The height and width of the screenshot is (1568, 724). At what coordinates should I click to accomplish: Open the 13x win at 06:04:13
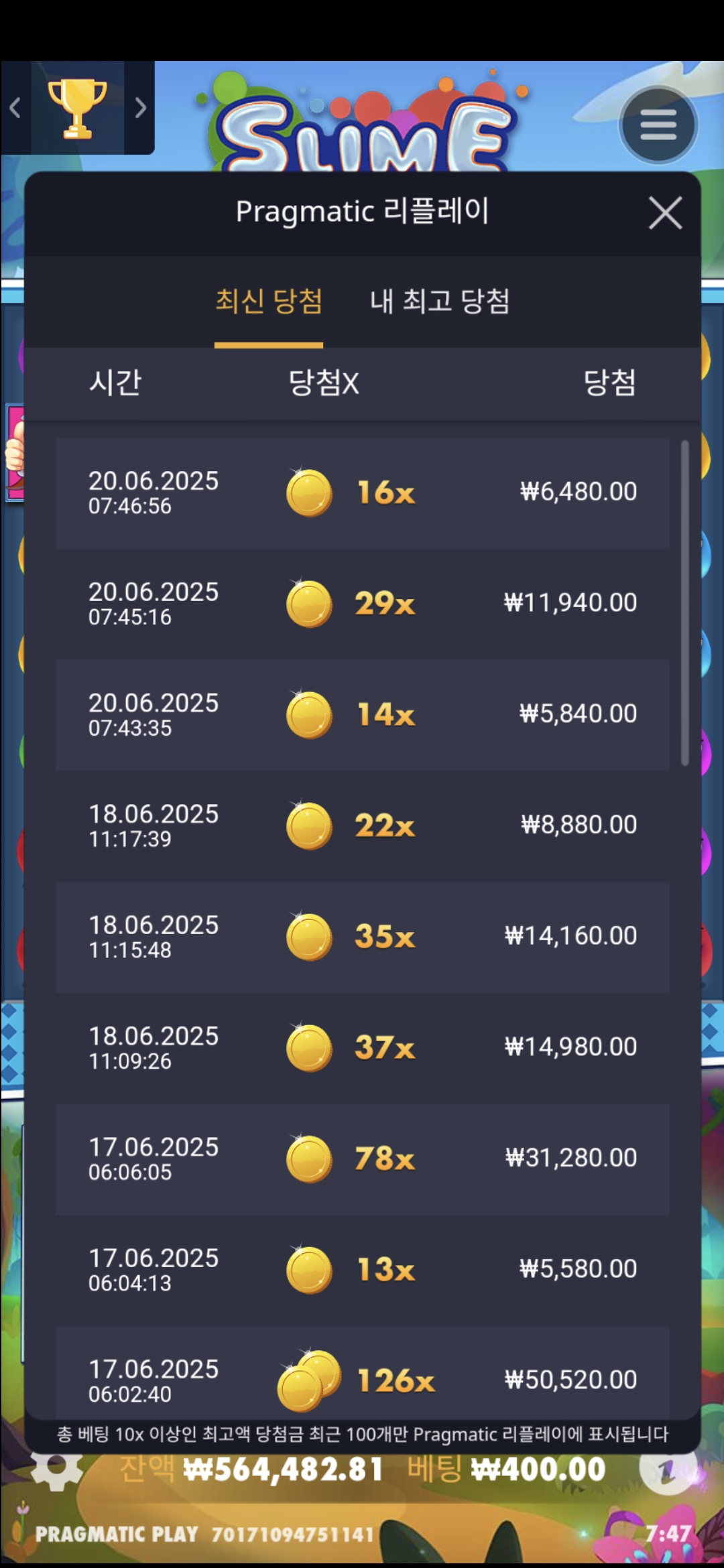click(362, 1270)
